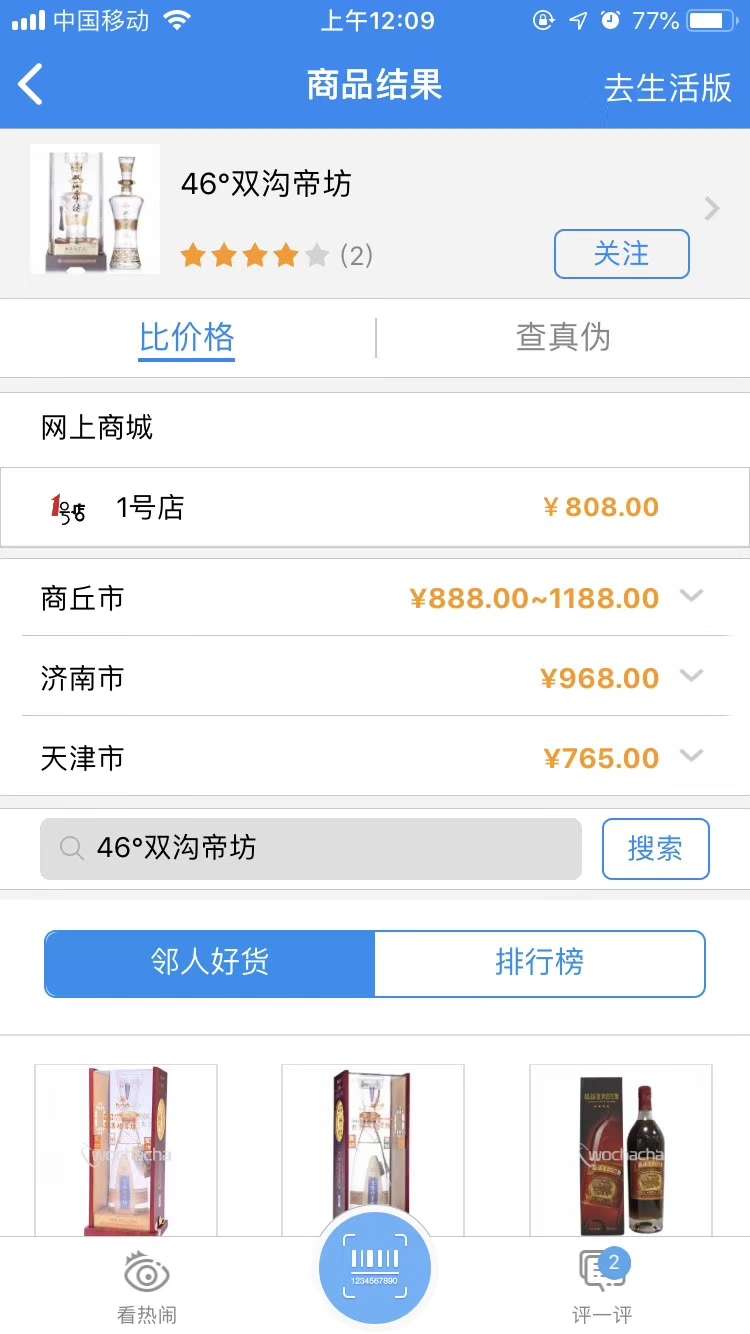
Task: Open the 1号店 price listing
Action: click(375, 507)
